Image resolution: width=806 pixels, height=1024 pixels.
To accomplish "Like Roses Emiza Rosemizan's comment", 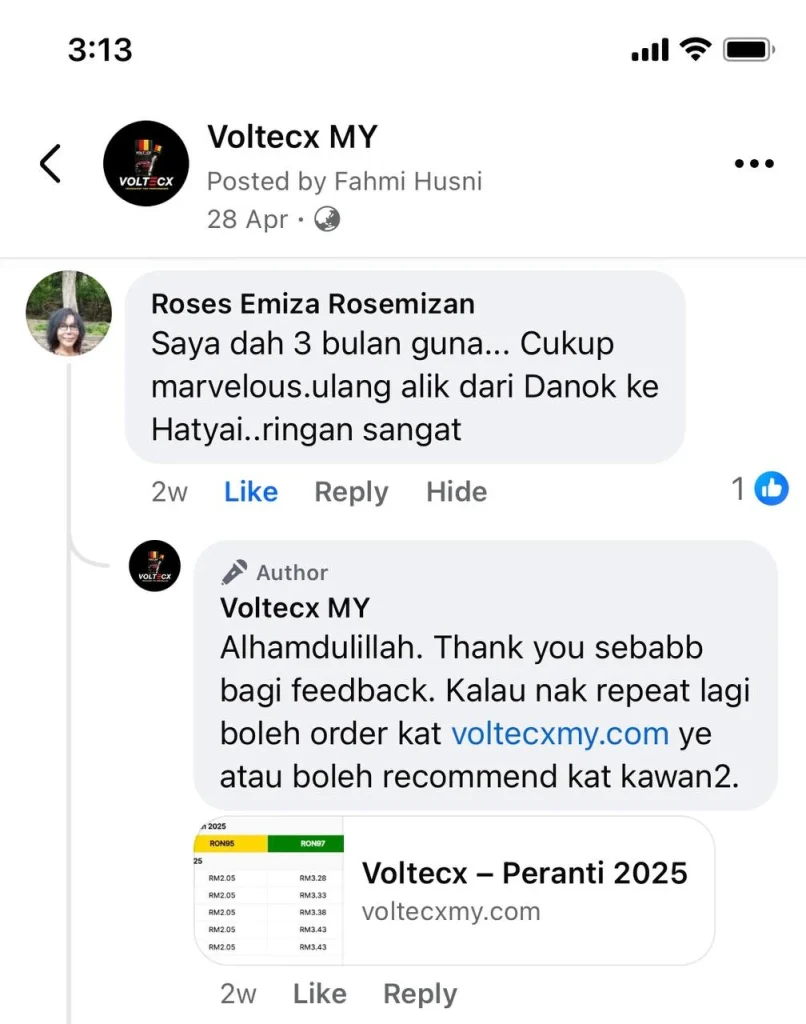I will [x=251, y=491].
